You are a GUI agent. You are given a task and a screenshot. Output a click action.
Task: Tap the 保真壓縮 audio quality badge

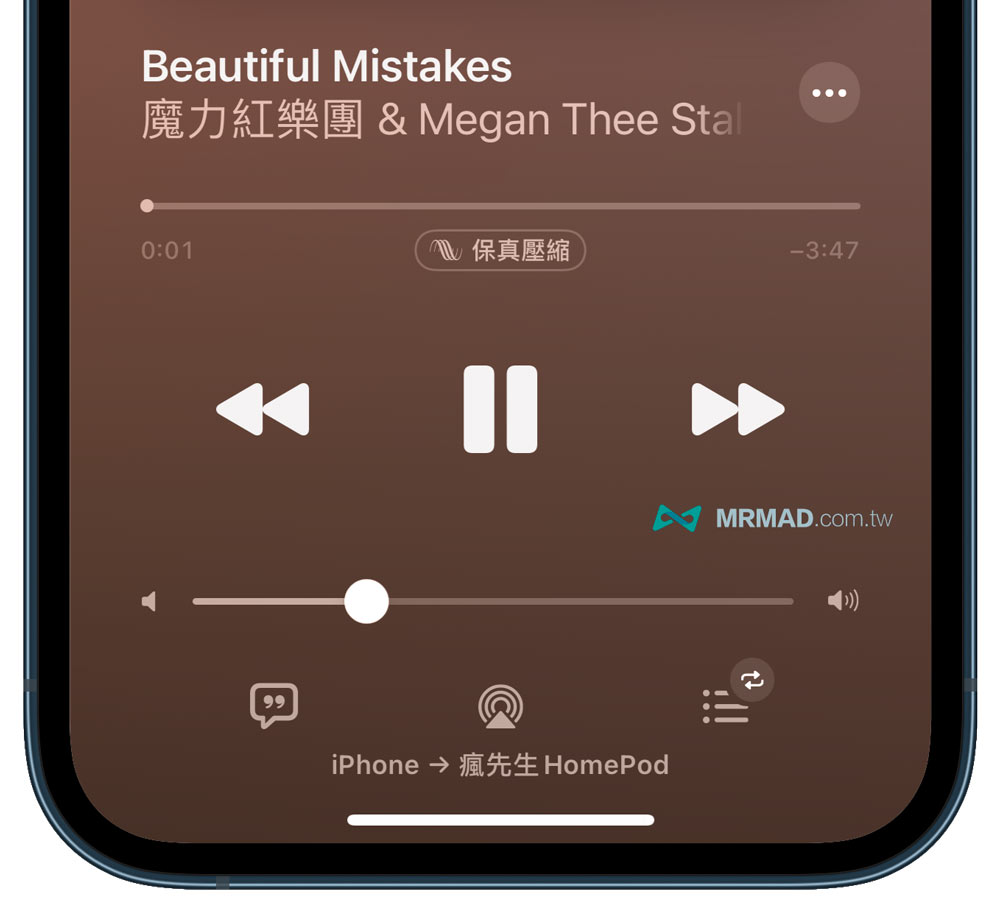pos(500,250)
